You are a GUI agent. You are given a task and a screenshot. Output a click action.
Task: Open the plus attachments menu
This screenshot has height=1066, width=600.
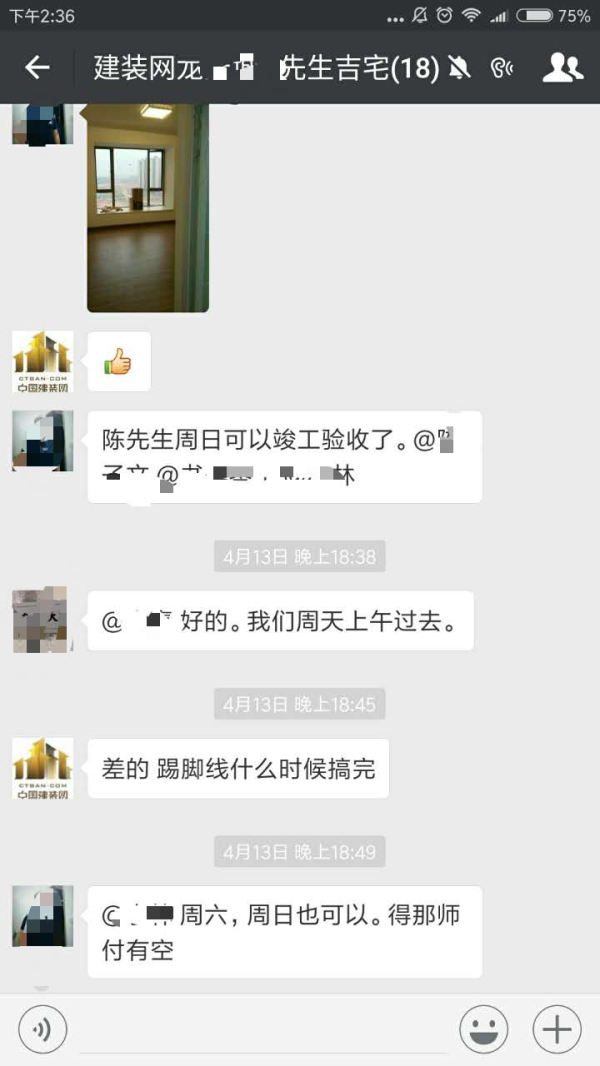(x=556, y=1029)
